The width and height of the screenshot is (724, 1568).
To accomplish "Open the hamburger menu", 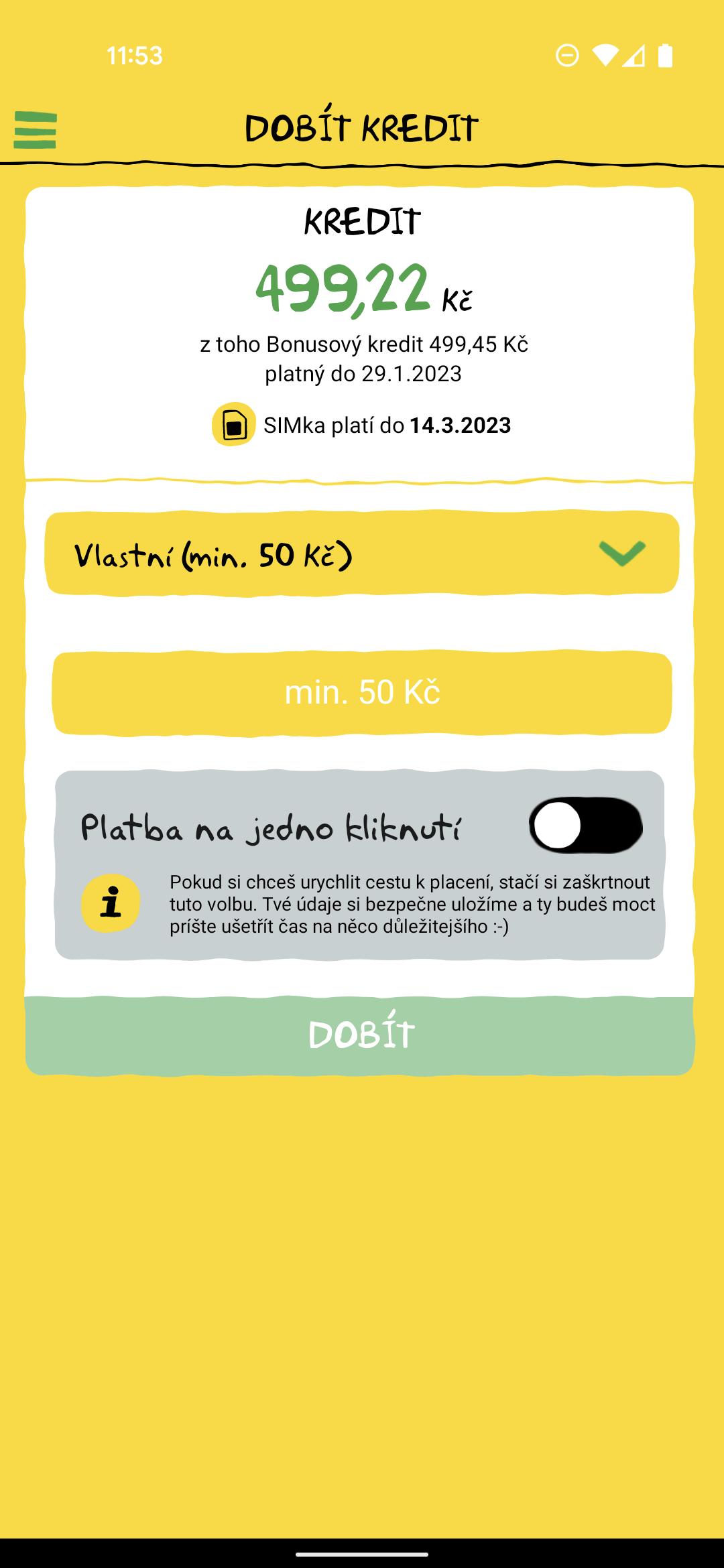I will (x=35, y=129).
